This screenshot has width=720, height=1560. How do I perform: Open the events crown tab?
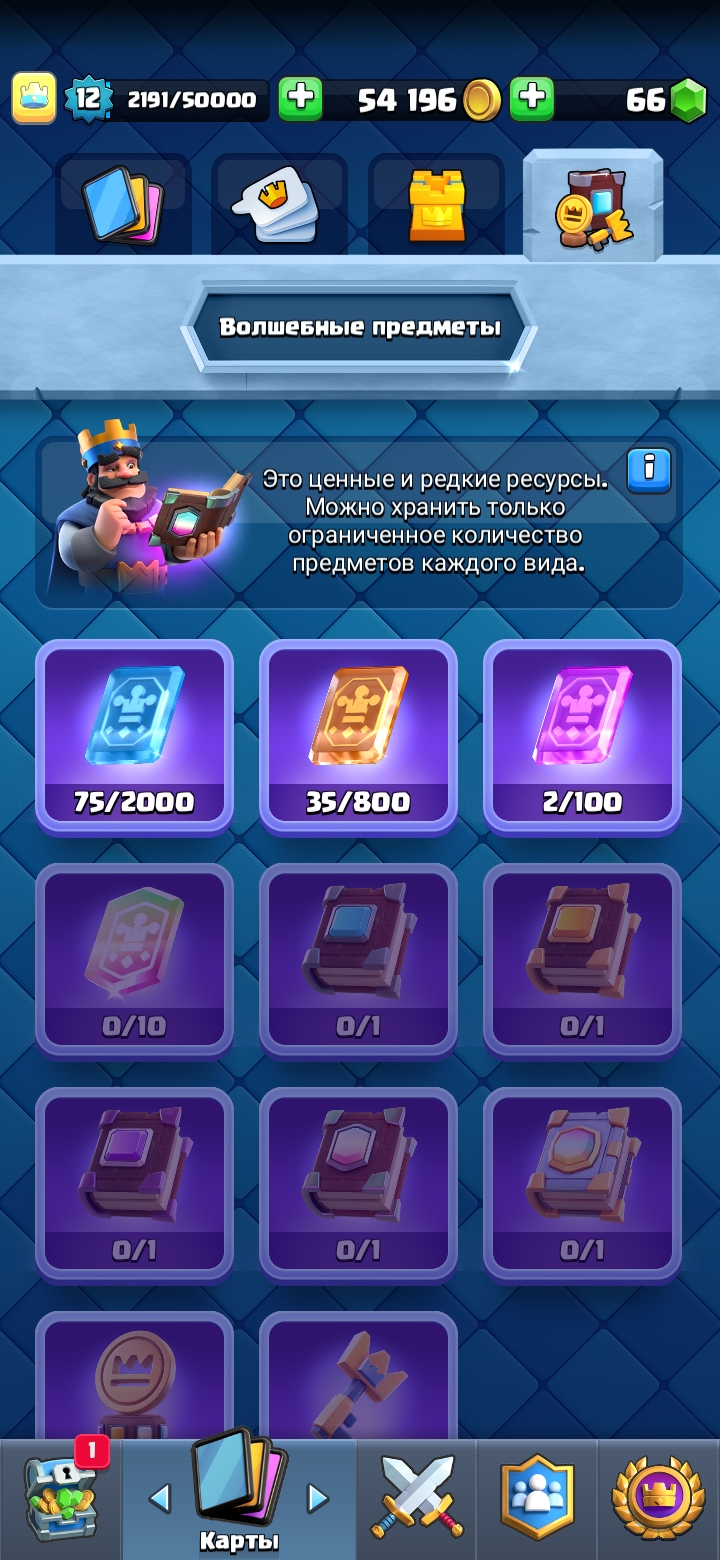click(x=658, y=1498)
